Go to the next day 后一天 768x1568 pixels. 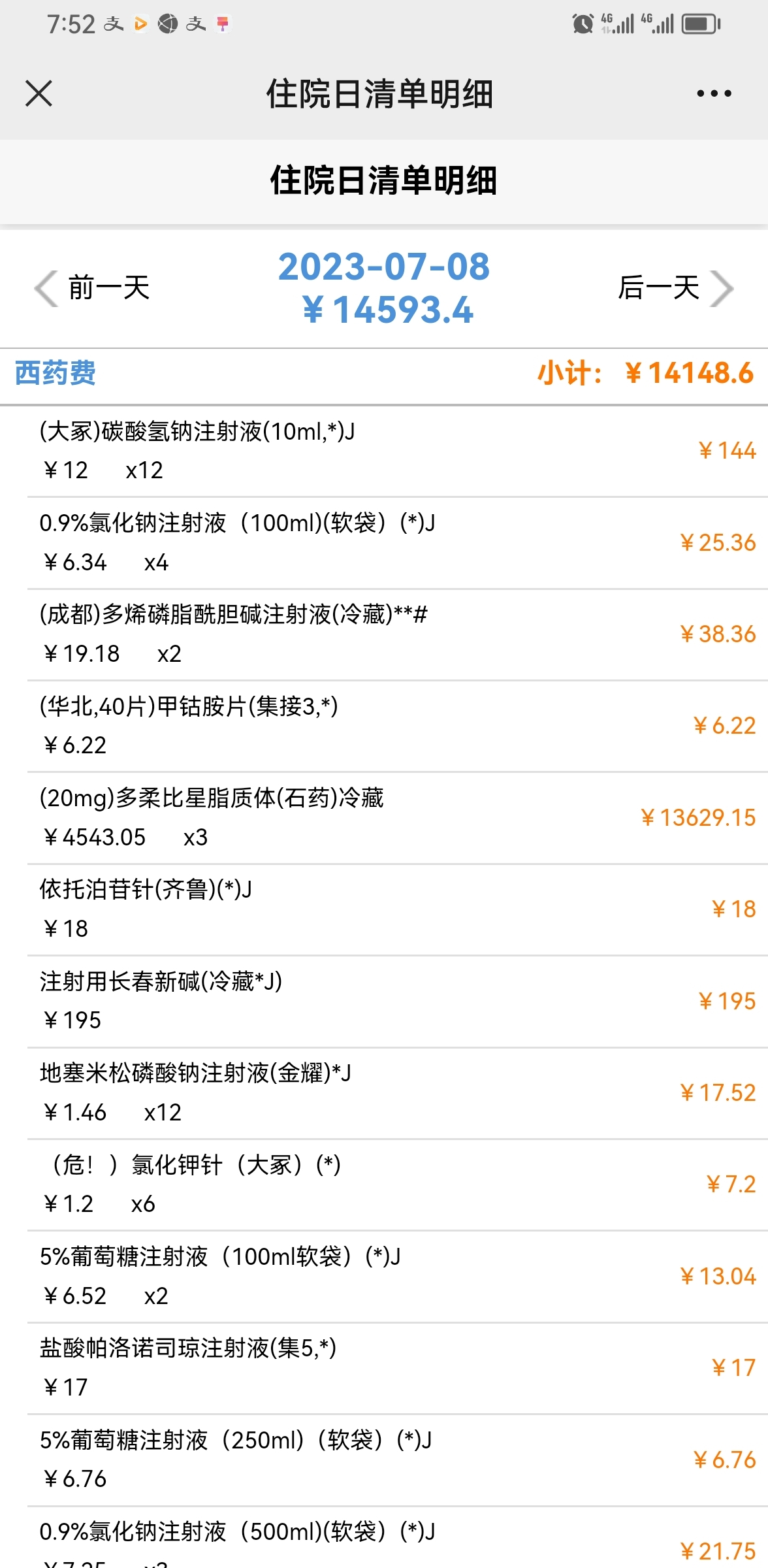pos(676,287)
